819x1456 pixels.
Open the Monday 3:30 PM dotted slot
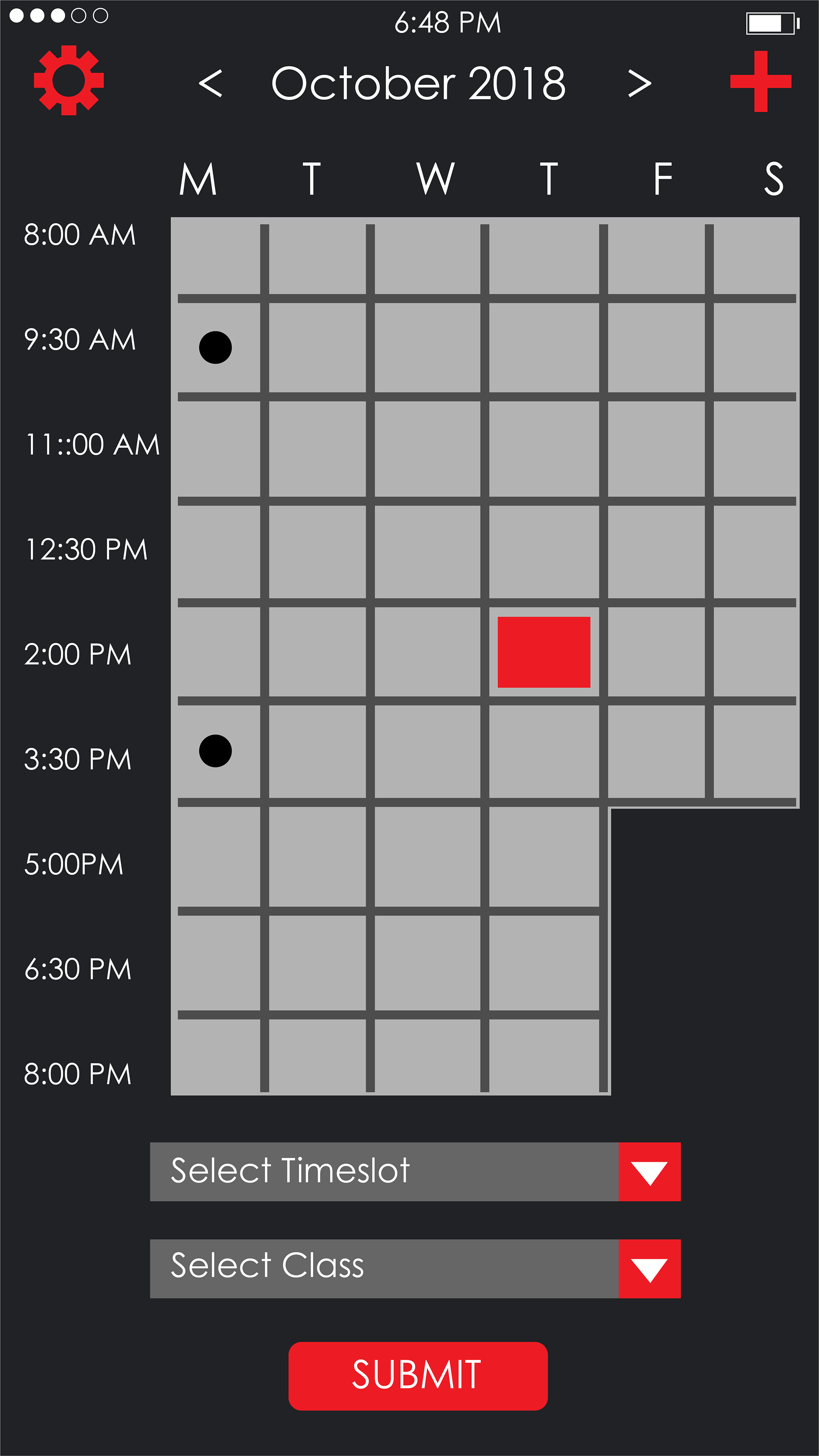pyautogui.click(x=215, y=751)
